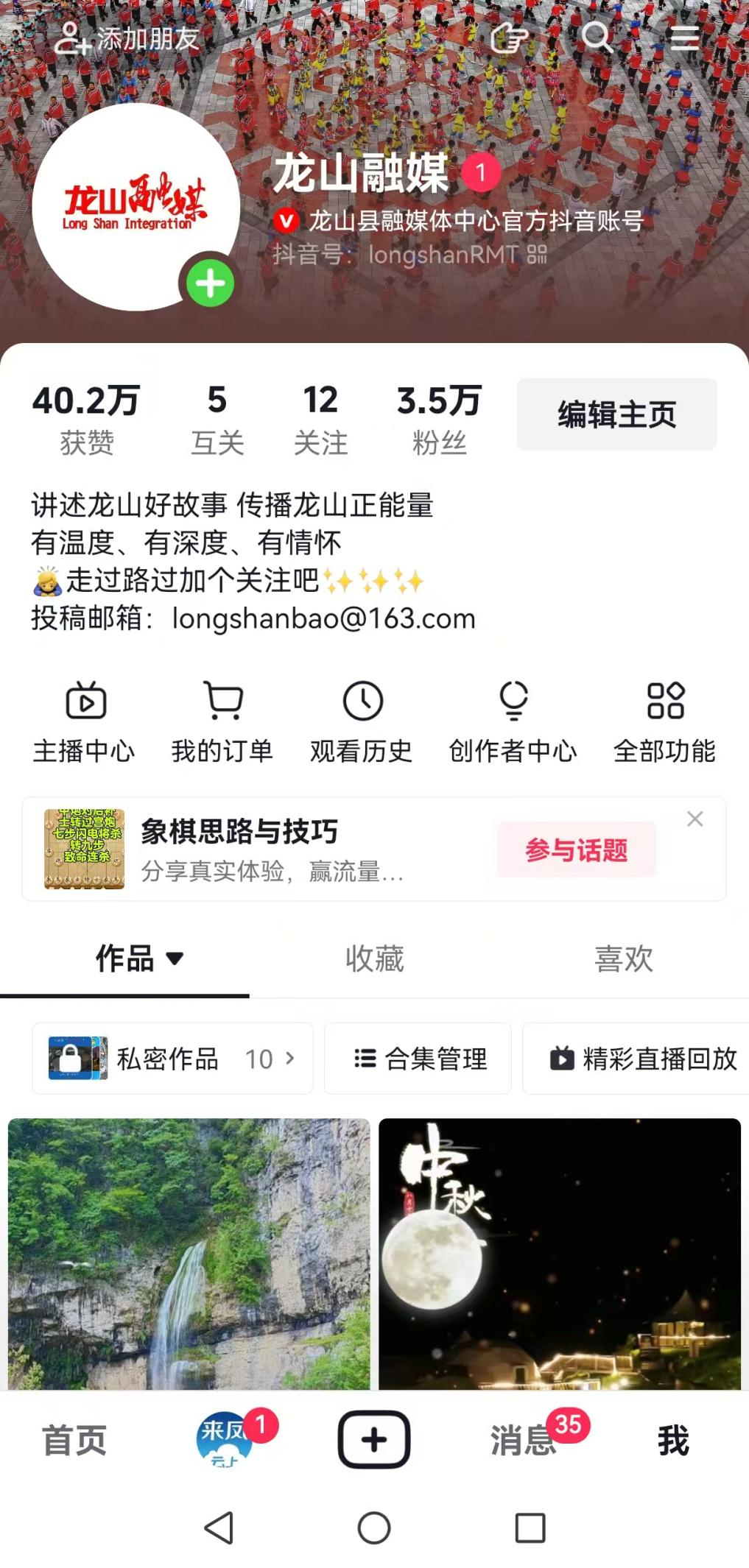749x1568 pixels.
Task: Show 全部功能 all functions
Action: tap(664, 721)
